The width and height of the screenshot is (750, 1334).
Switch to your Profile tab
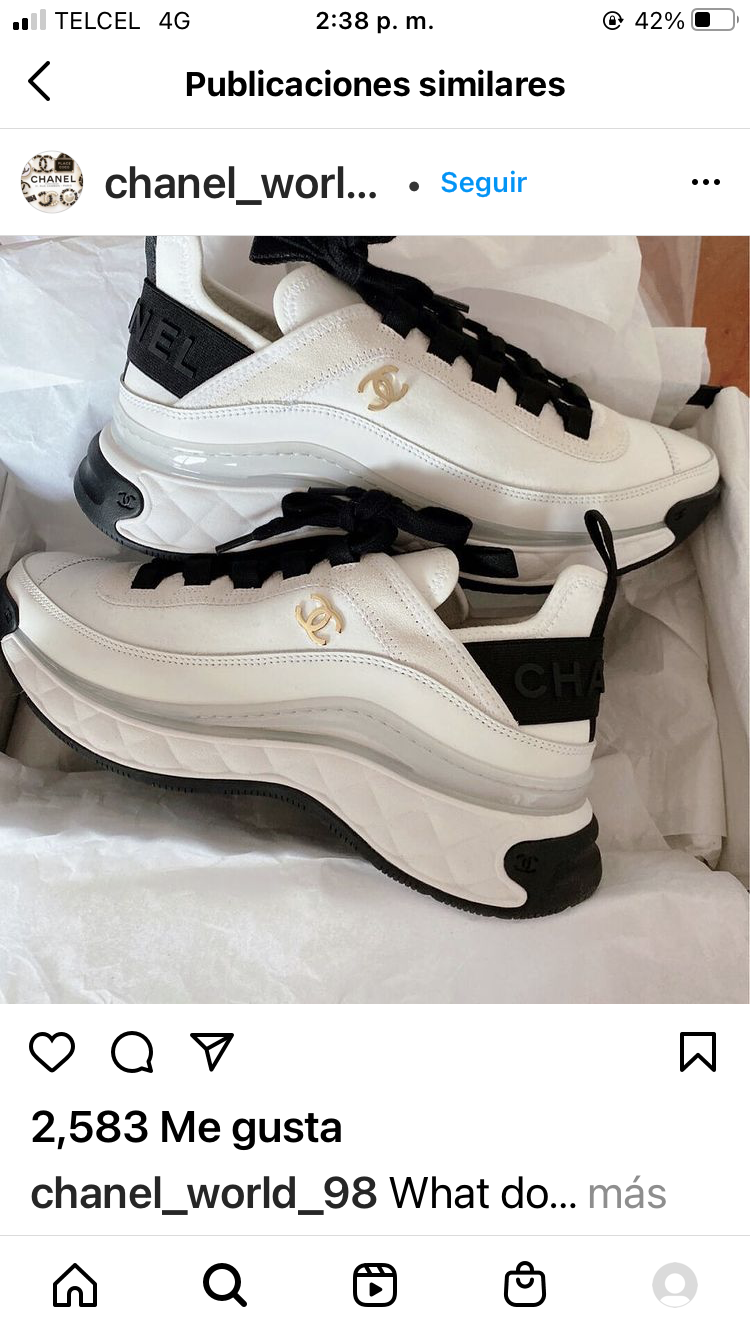point(675,1285)
